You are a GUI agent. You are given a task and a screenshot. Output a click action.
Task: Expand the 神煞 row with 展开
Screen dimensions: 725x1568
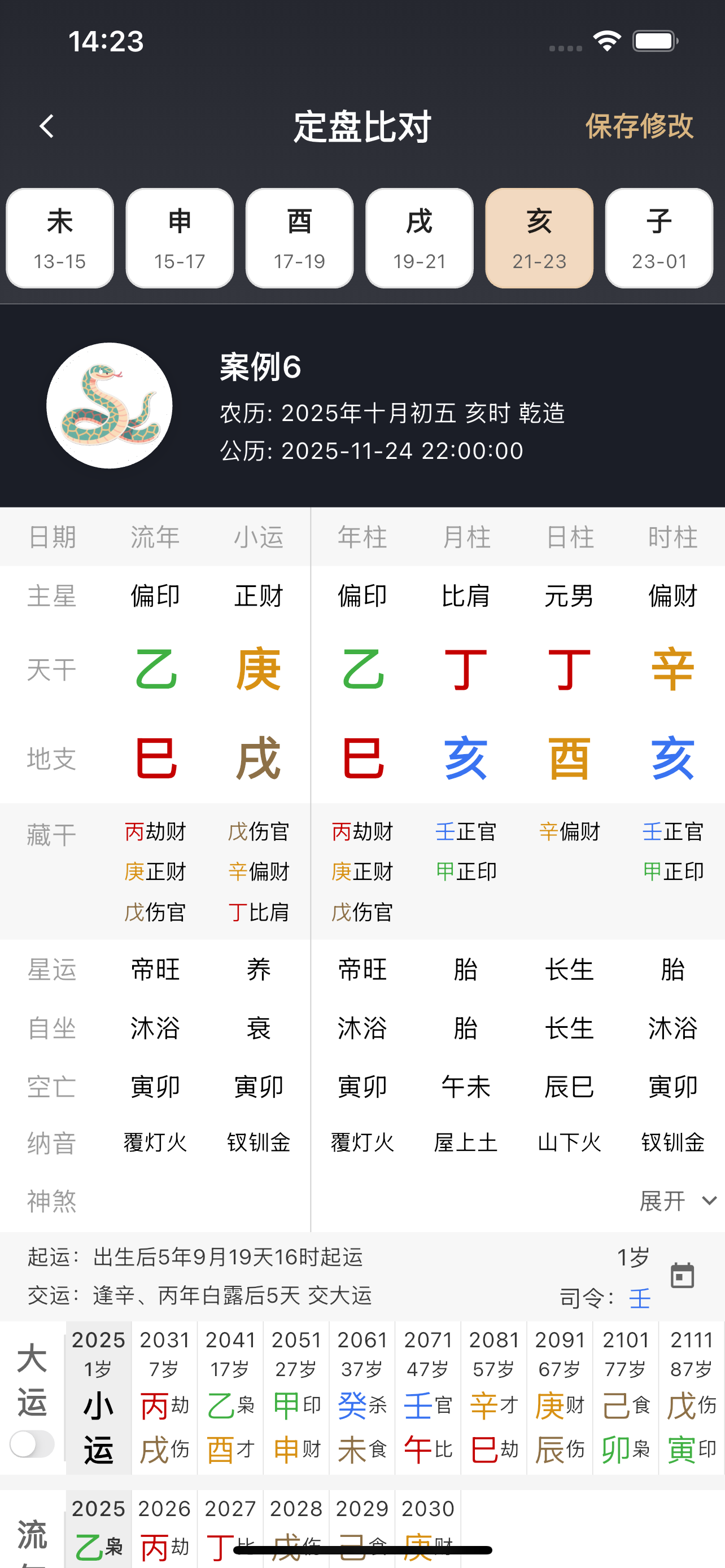click(676, 1201)
